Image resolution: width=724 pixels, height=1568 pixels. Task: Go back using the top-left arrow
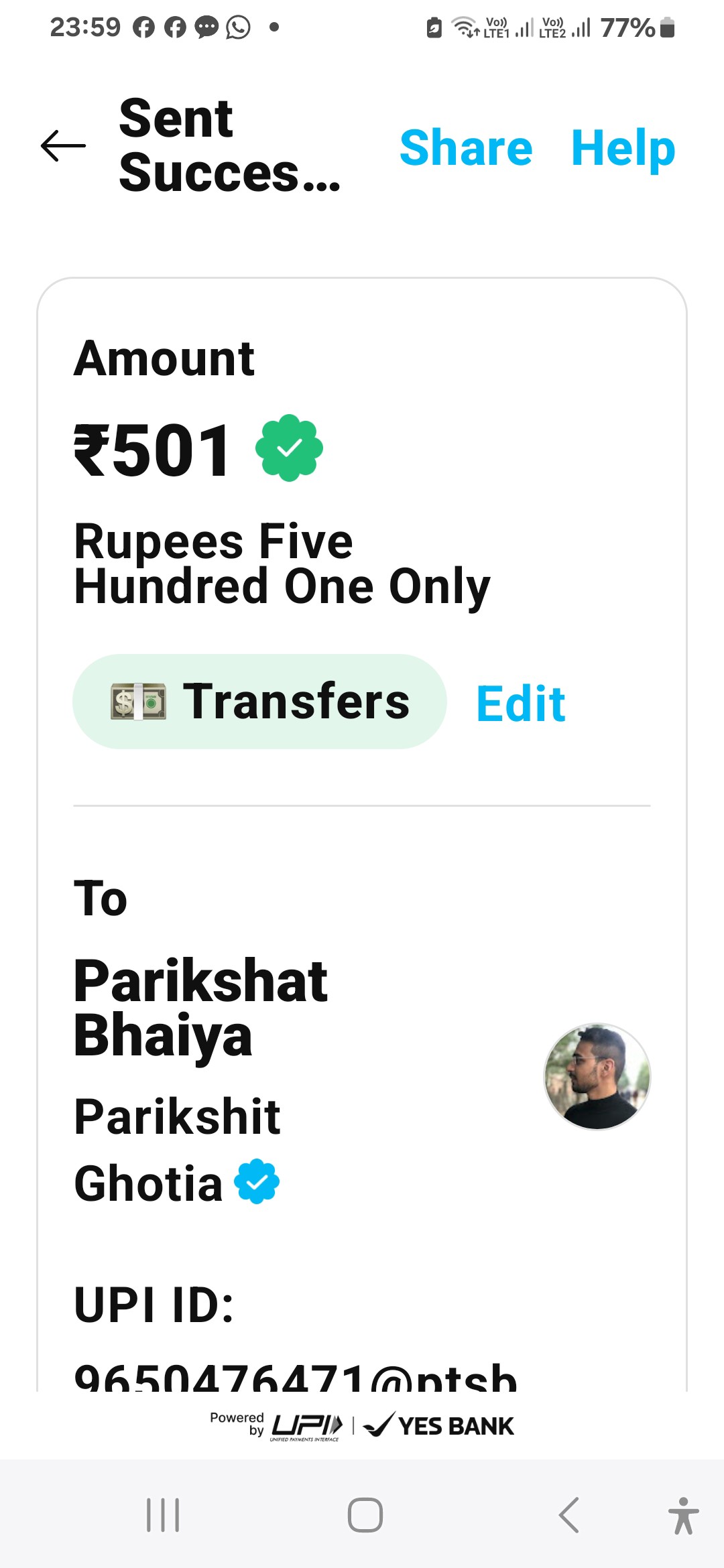(x=64, y=146)
